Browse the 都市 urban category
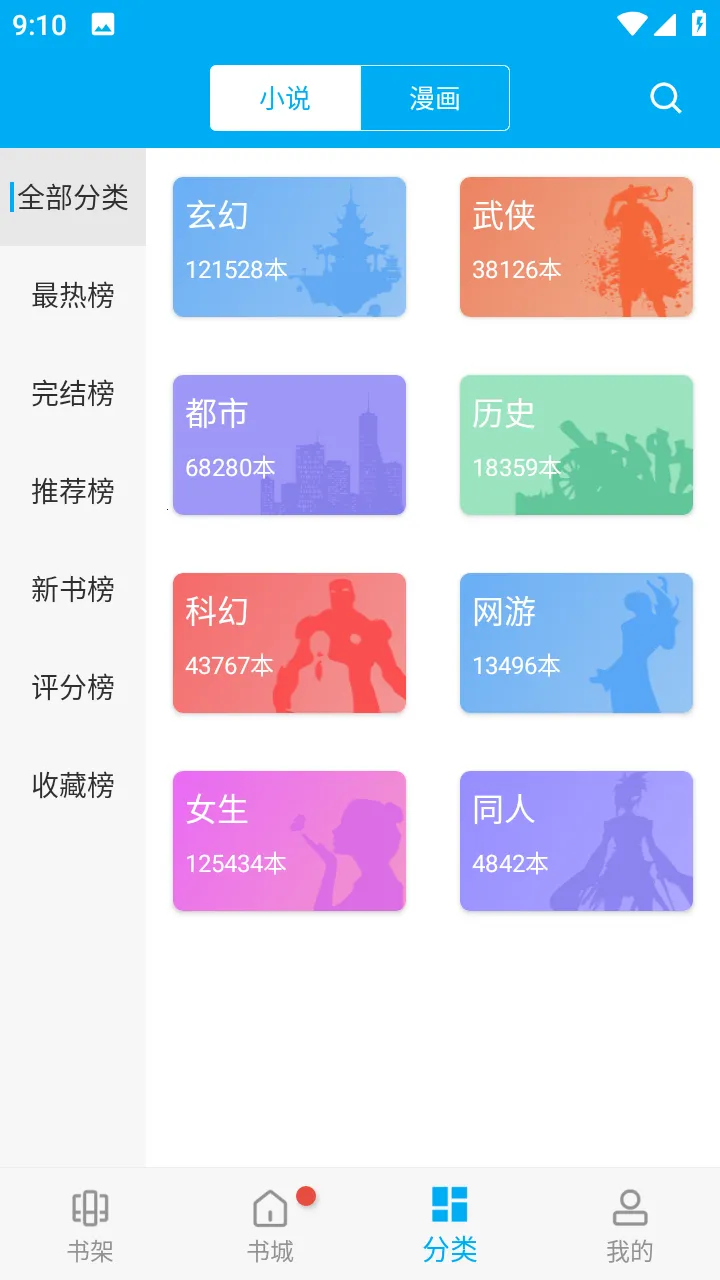This screenshot has height=1280, width=720. (289, 444)
